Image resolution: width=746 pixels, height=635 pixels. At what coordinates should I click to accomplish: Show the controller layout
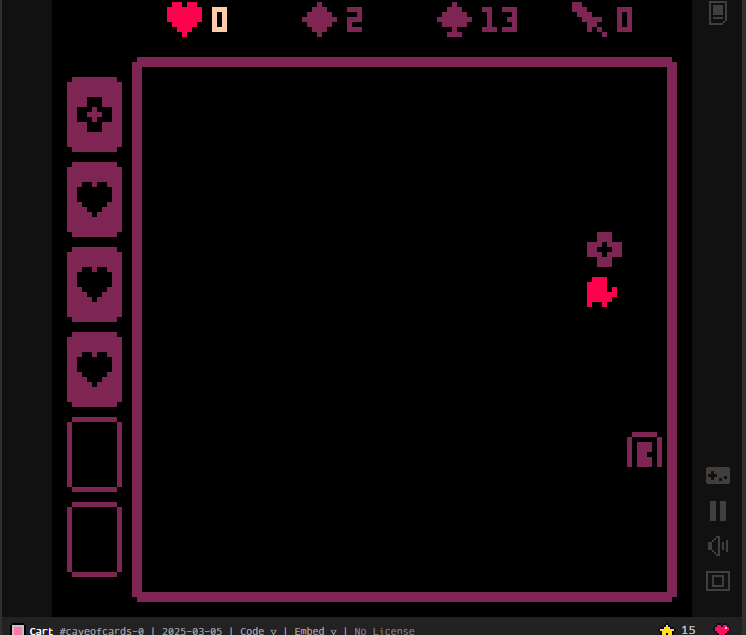pyautogui.click(x=717, y=476)
